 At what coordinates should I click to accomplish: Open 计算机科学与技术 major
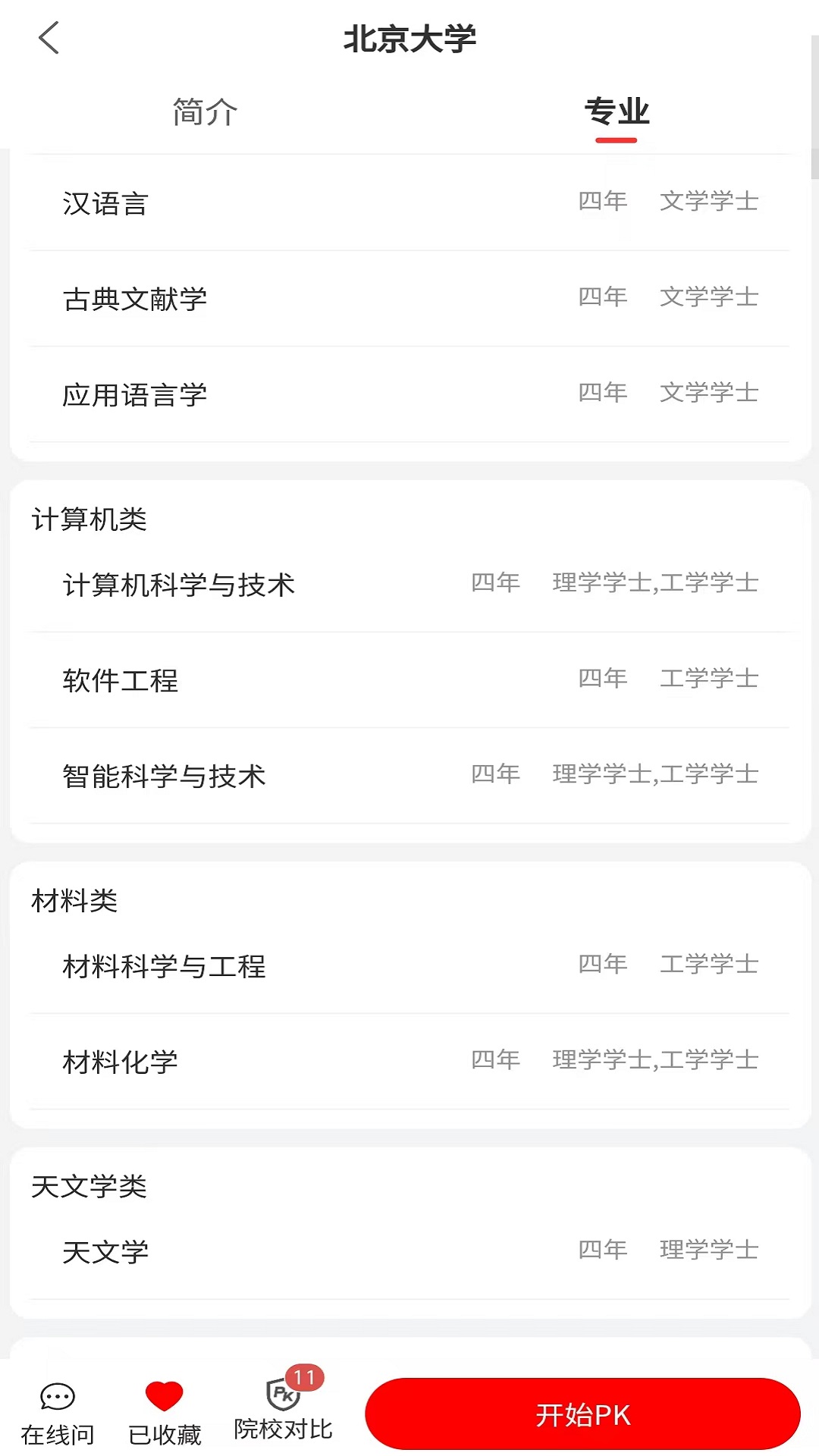click(409, 584)
